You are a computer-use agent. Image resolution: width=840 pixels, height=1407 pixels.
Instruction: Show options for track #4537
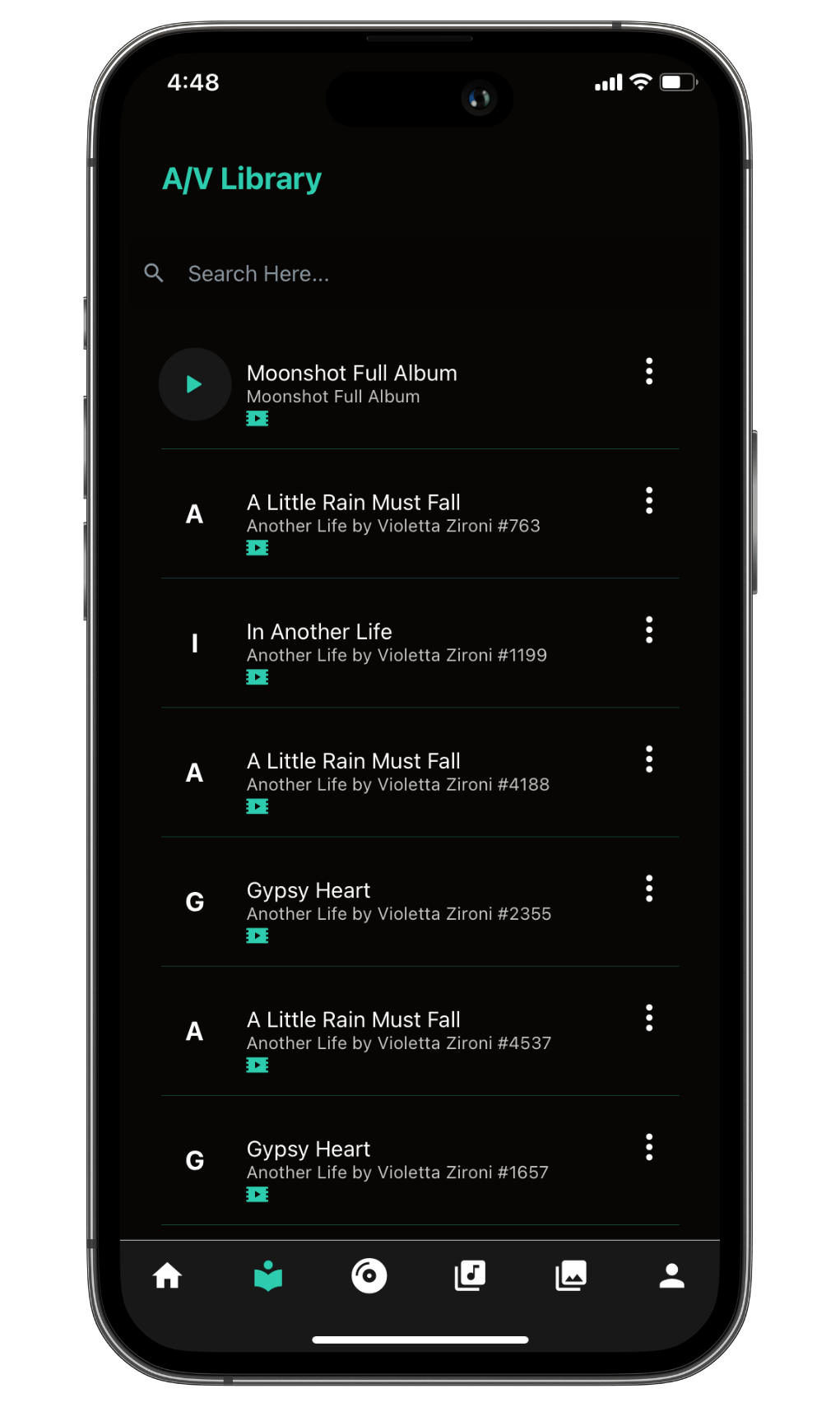coord(649,1018)
